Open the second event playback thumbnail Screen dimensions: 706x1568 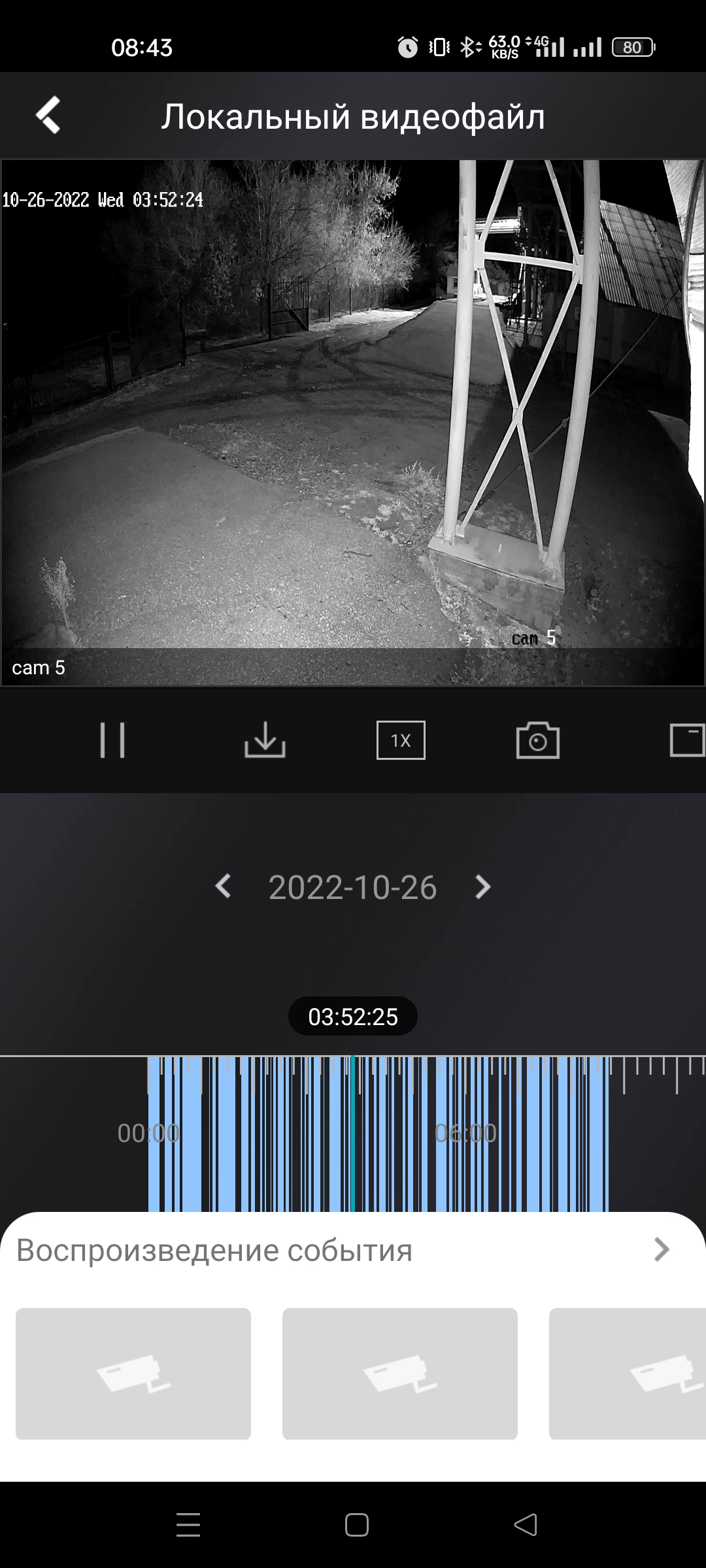pos(400,1373)
